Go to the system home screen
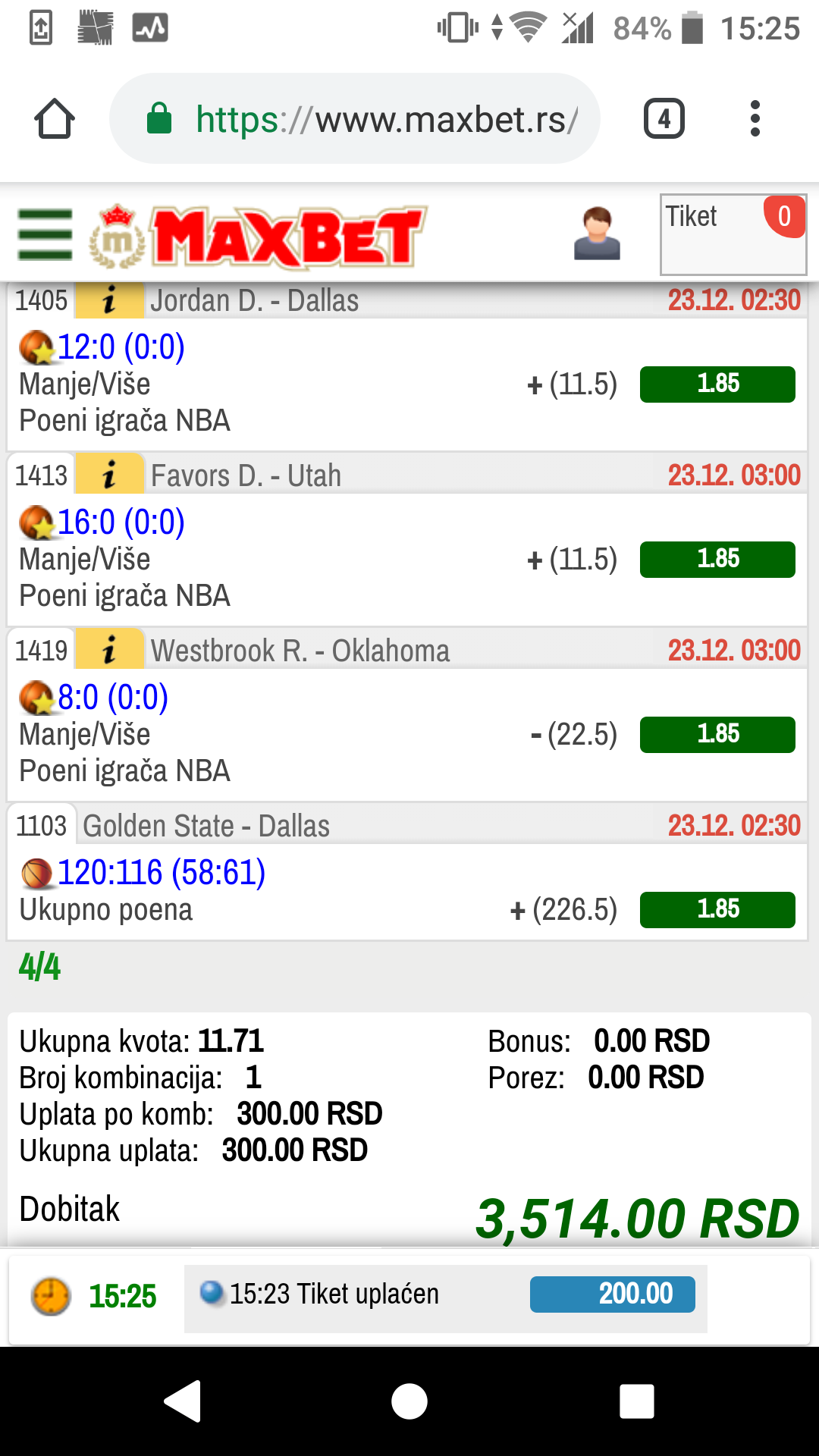819x1456 pixels. (x=409, y=1401)
